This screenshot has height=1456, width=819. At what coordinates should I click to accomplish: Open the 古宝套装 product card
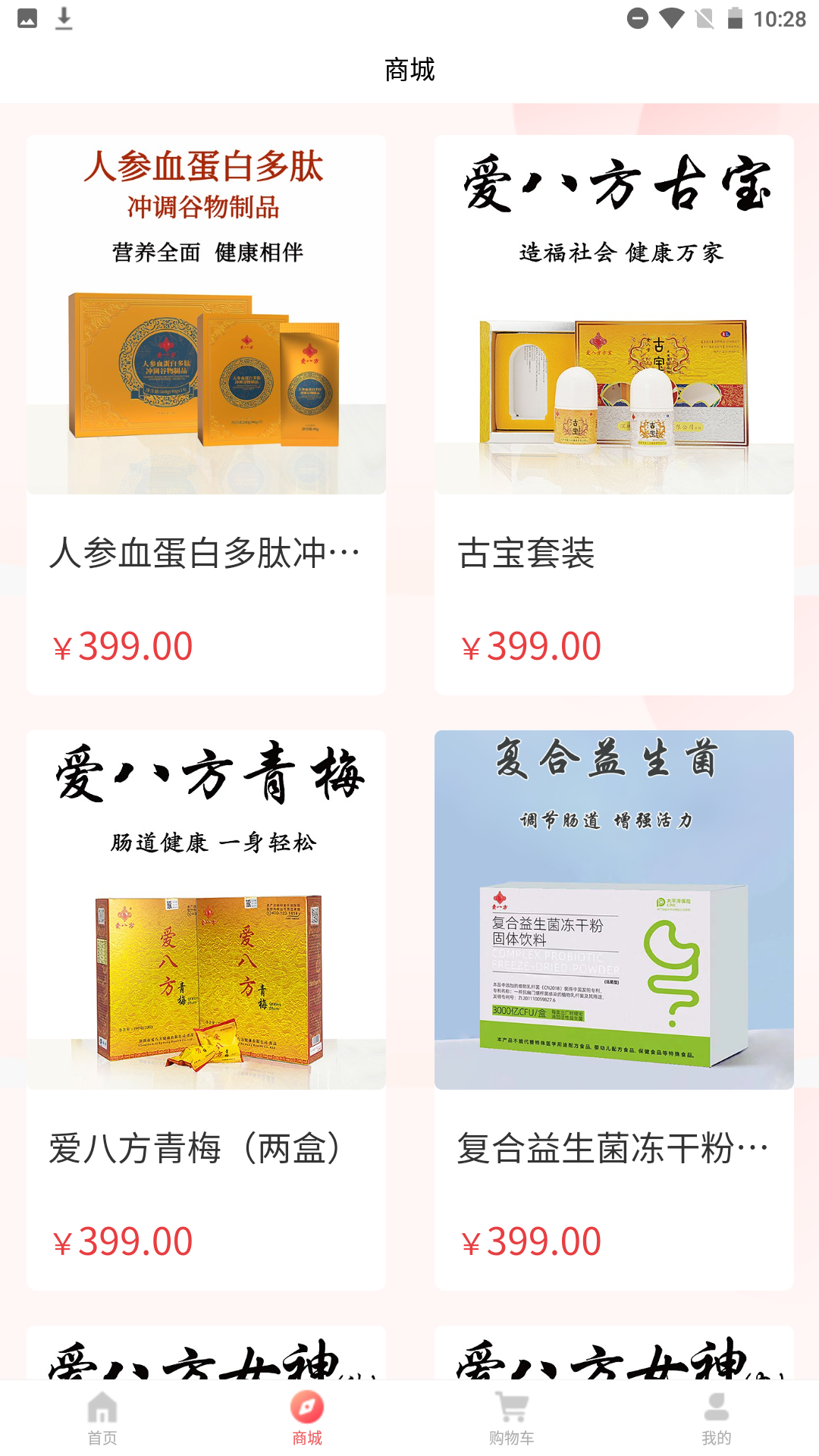[x=613, y=415]
